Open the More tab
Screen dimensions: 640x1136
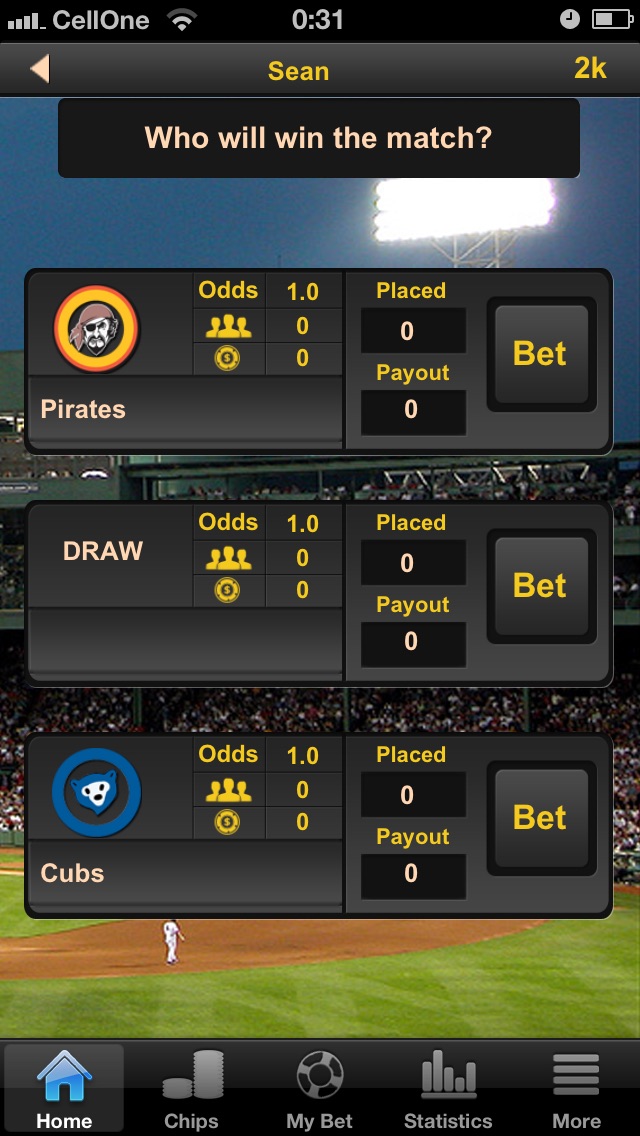pyautogui.click(x=576, y=1089)
